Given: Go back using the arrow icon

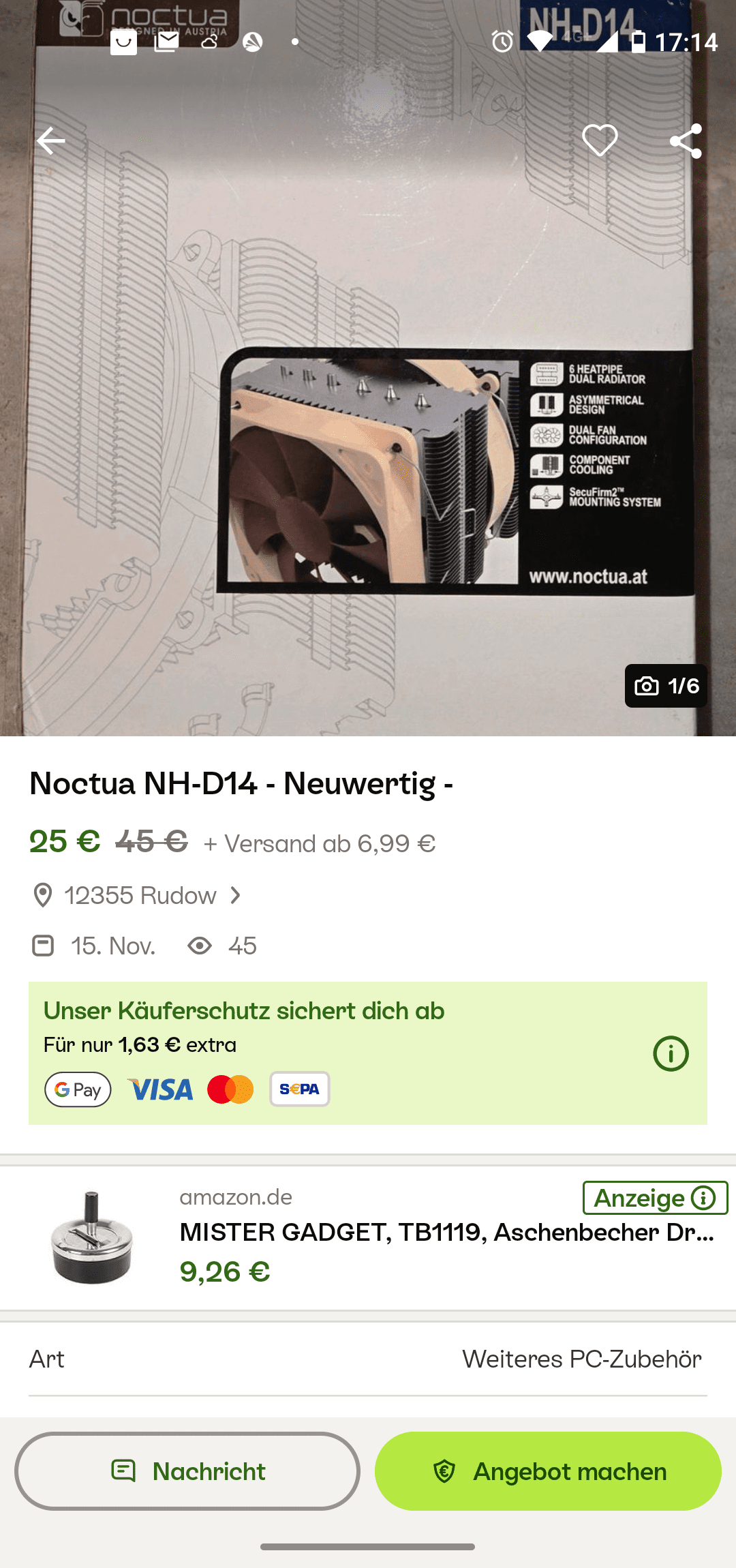Looking at the screenshot, I should coord(51,141).
